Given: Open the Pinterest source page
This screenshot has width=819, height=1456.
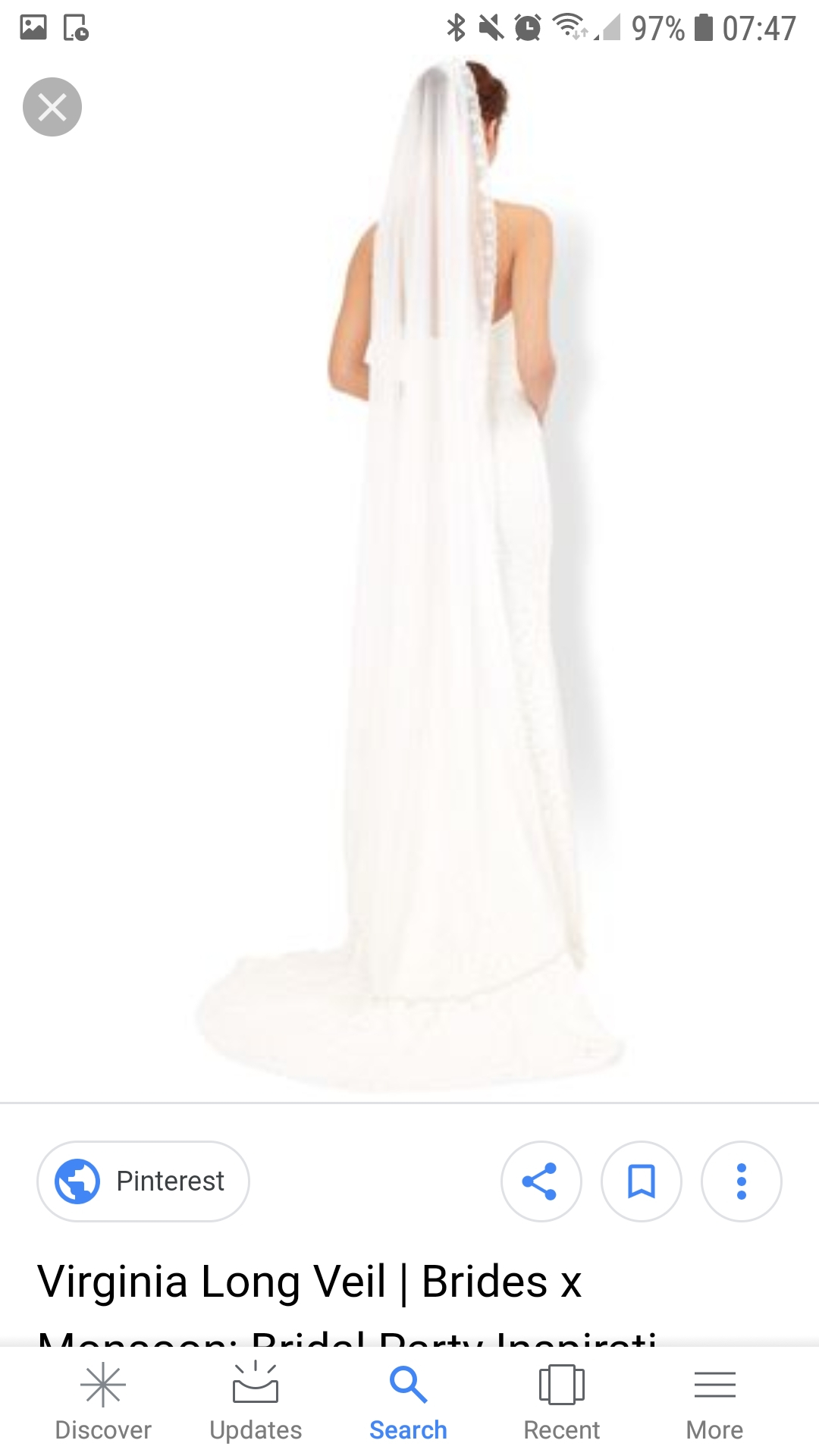Looking at the screenshot, I should click(x=143, y=1181).
